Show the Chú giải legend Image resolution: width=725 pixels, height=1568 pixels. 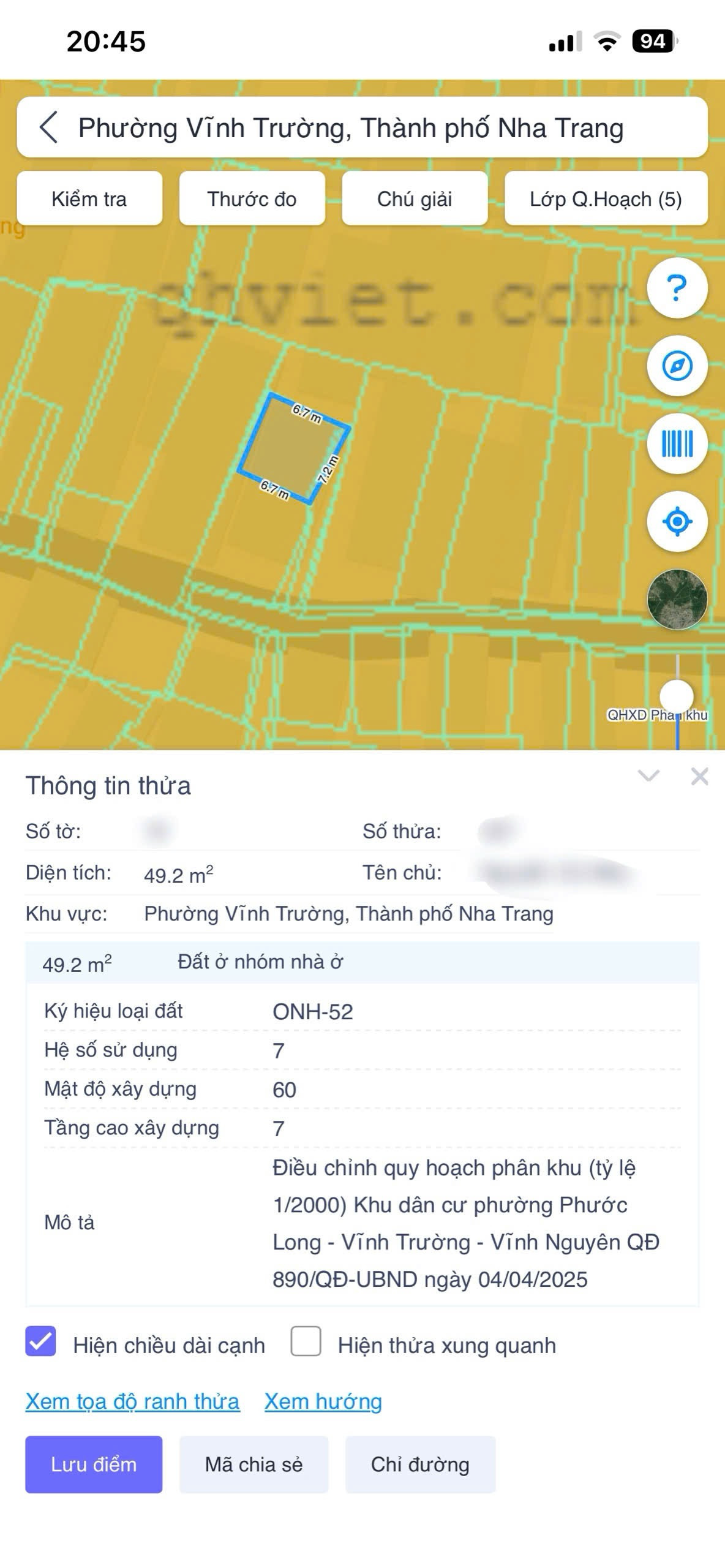(x=415, y=198)
